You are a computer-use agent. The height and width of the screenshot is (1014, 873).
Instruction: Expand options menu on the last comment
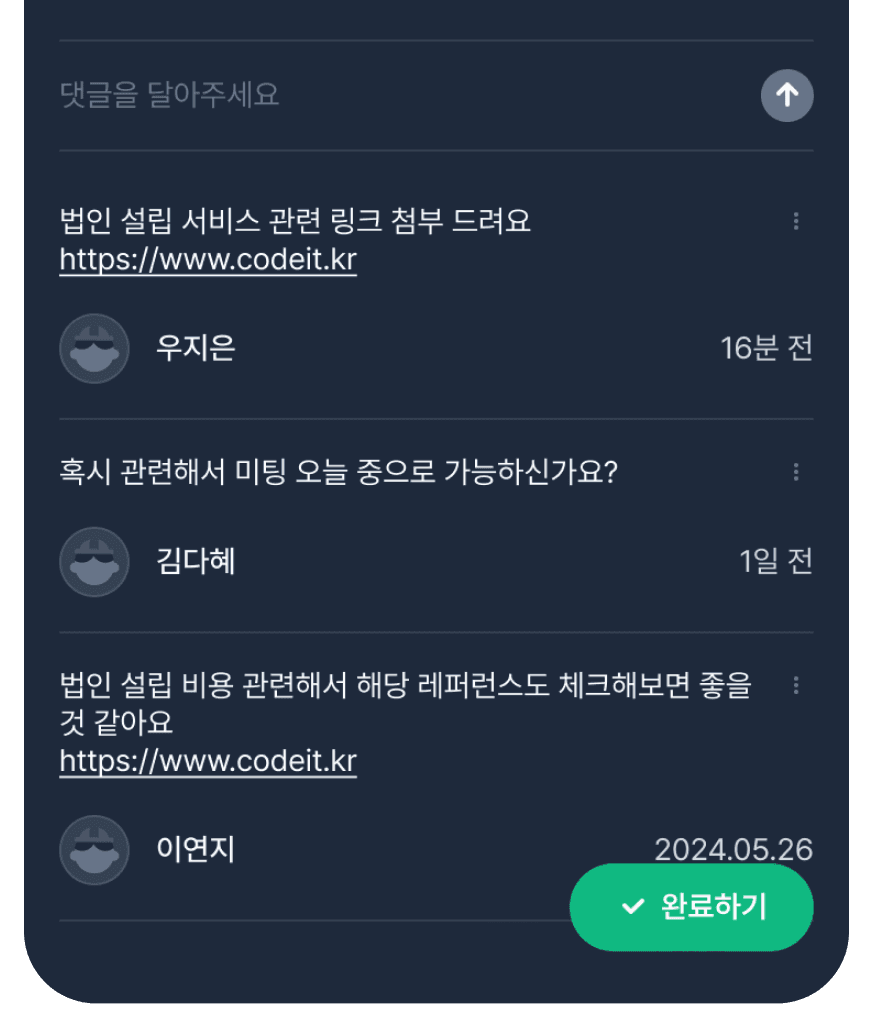797,685
